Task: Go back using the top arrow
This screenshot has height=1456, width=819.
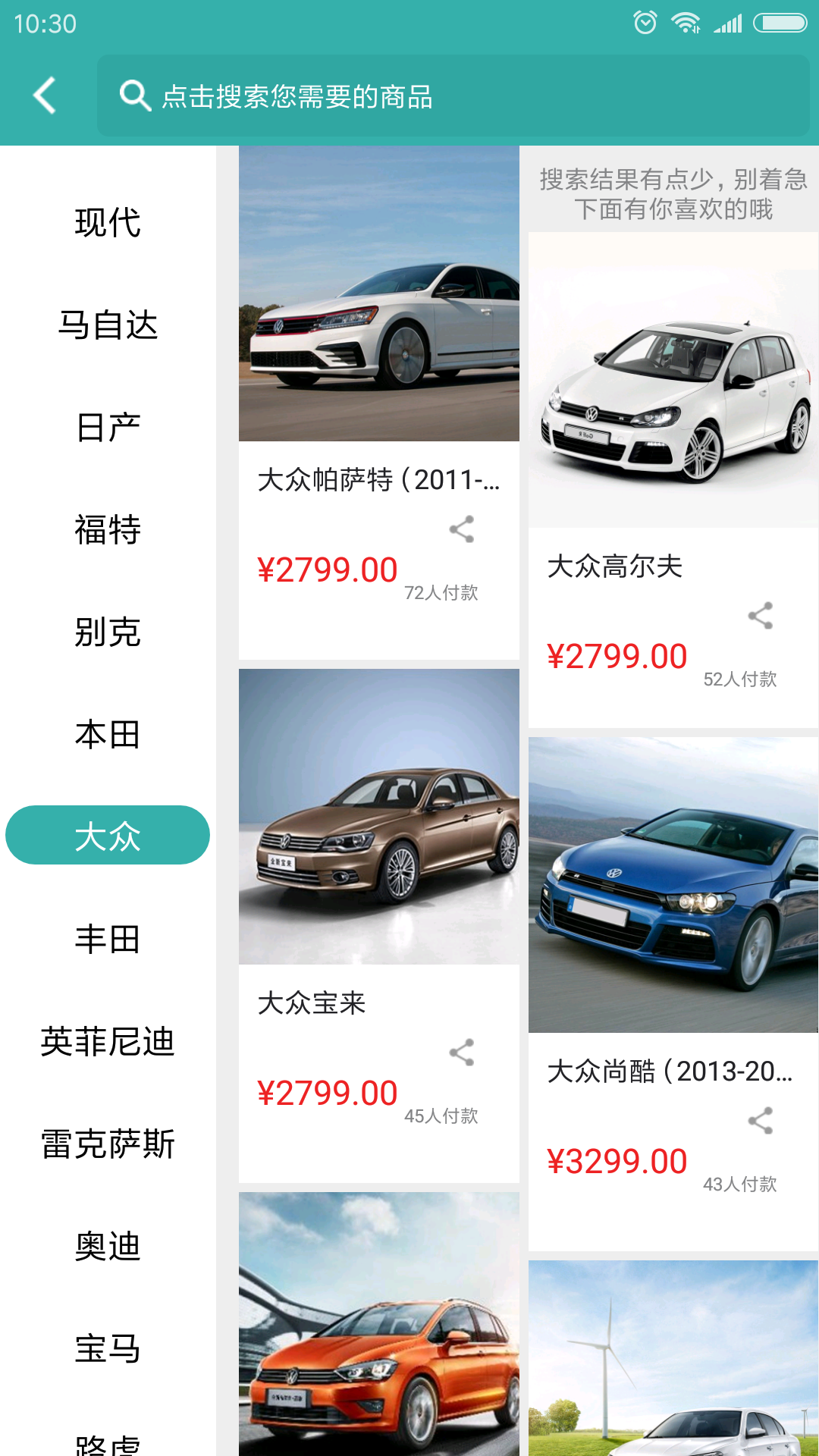Action: [x=45, y=96]
